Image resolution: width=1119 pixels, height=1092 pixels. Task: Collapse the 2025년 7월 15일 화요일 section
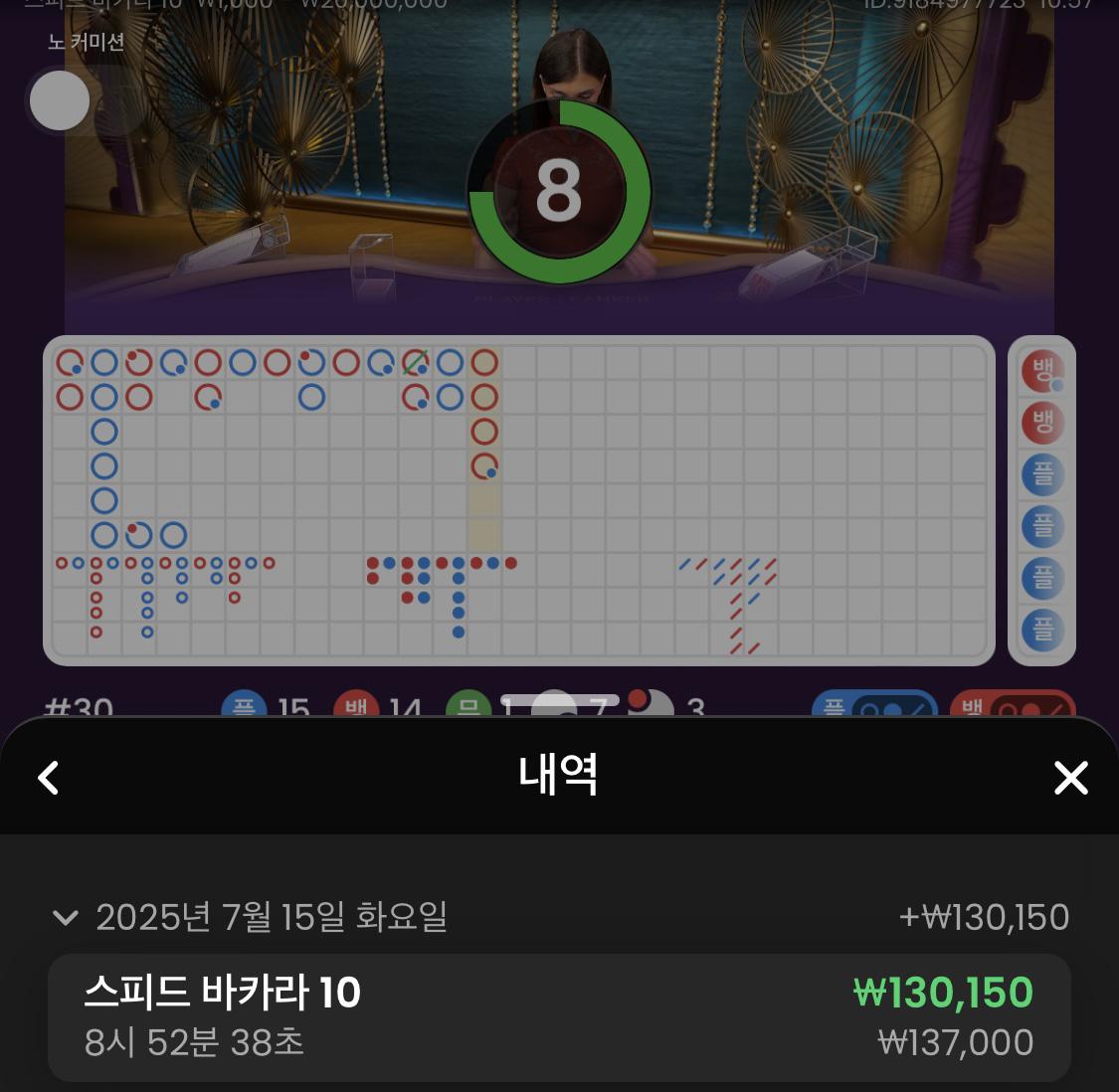tap(66, 917)
